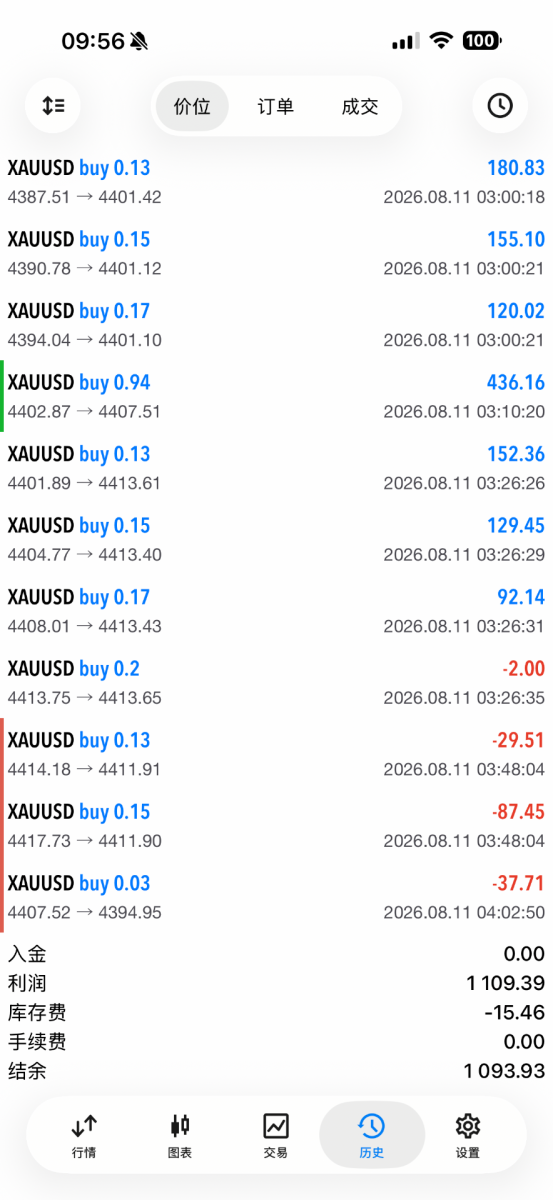Expand the buy 0.17 position with 120.02 profit
The image size is (553, 1200).
pos(276,325)
